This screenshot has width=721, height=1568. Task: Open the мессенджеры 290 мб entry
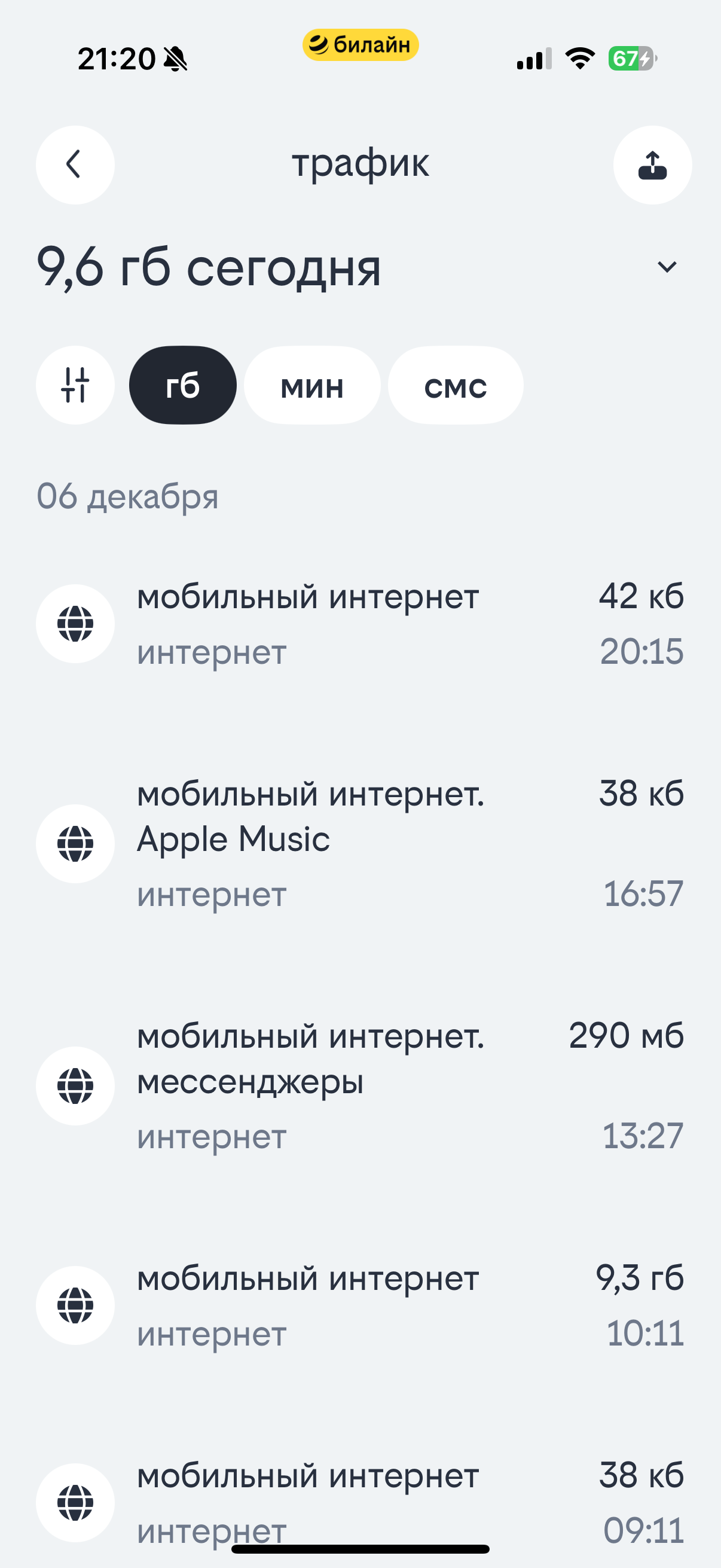pos(360,1085)
